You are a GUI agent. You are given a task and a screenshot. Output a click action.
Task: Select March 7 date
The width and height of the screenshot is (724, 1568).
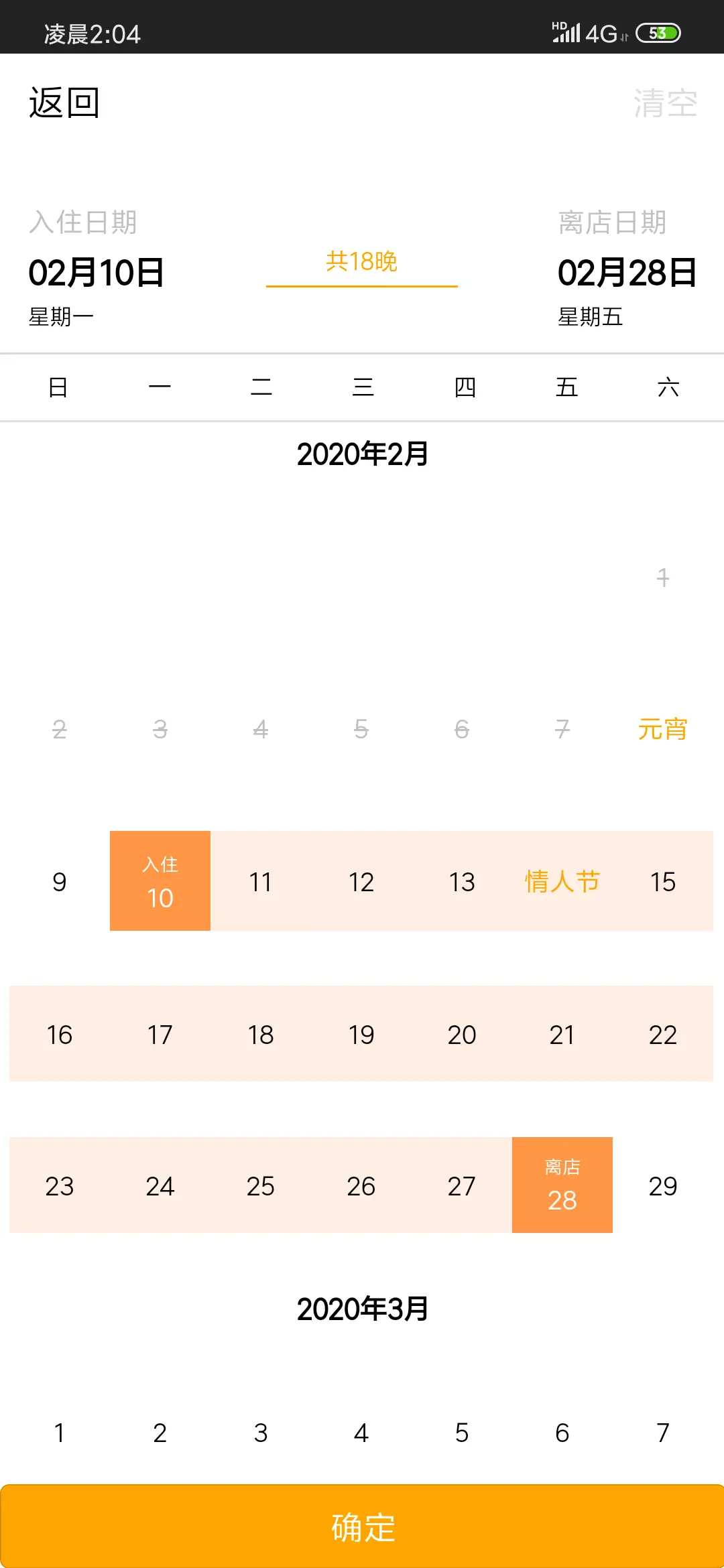tap(663, 1433)
